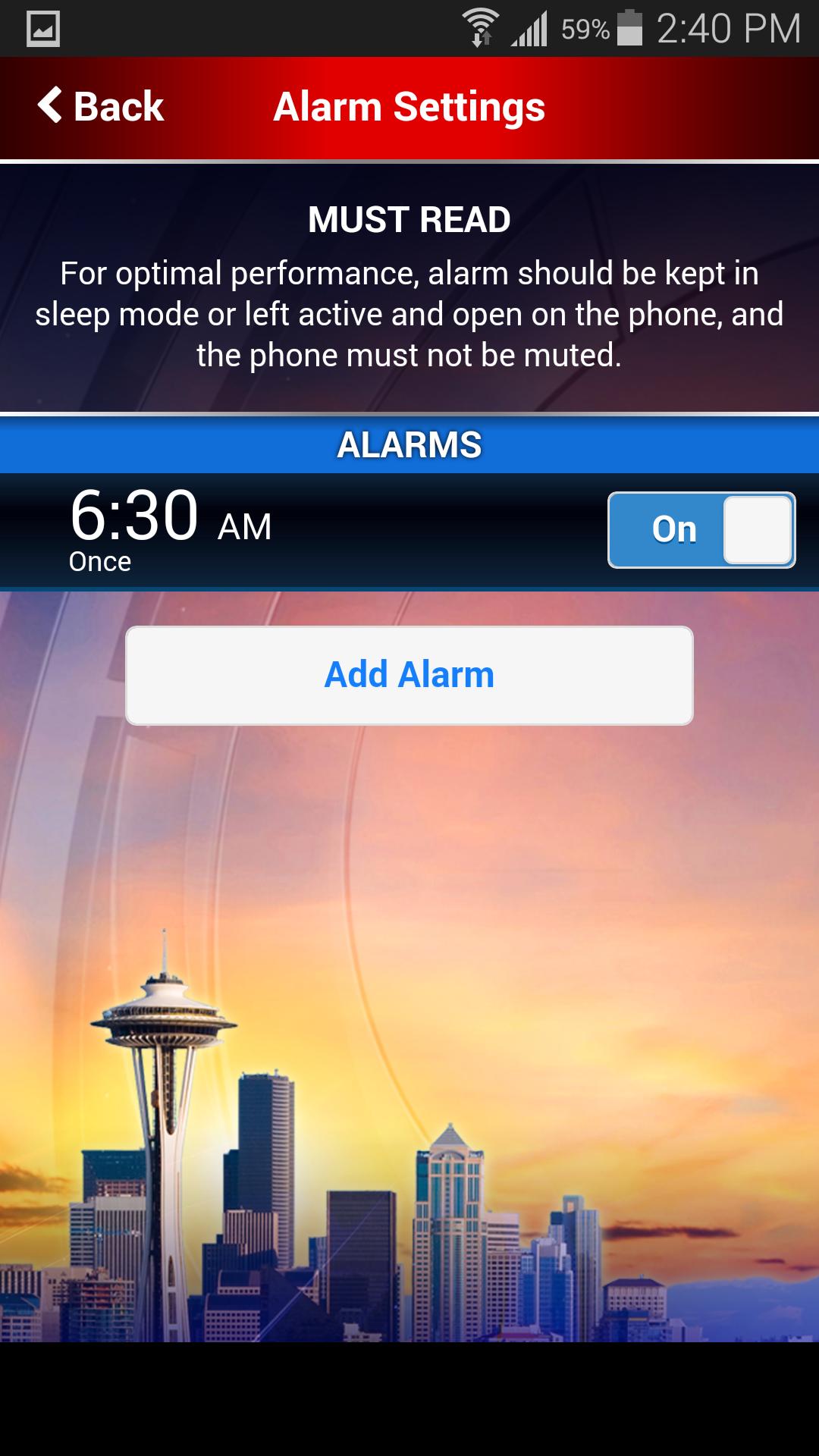Viewport: 819px width, 1456px height.
Task: Open the 6:30 AM Once alarm
Action: click(x=227, y=529)
